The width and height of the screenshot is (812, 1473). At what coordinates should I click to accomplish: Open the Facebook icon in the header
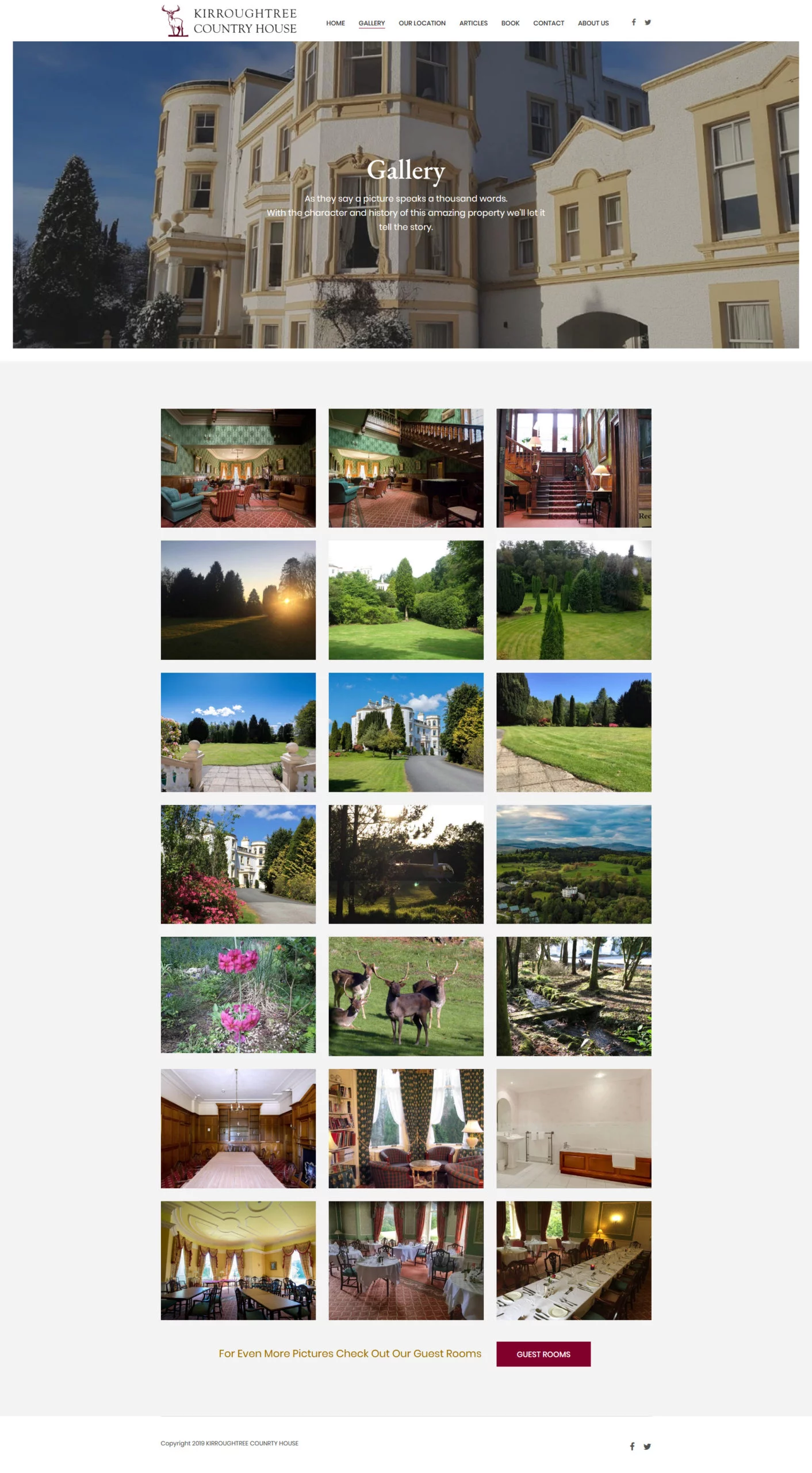tap(633, 22)
